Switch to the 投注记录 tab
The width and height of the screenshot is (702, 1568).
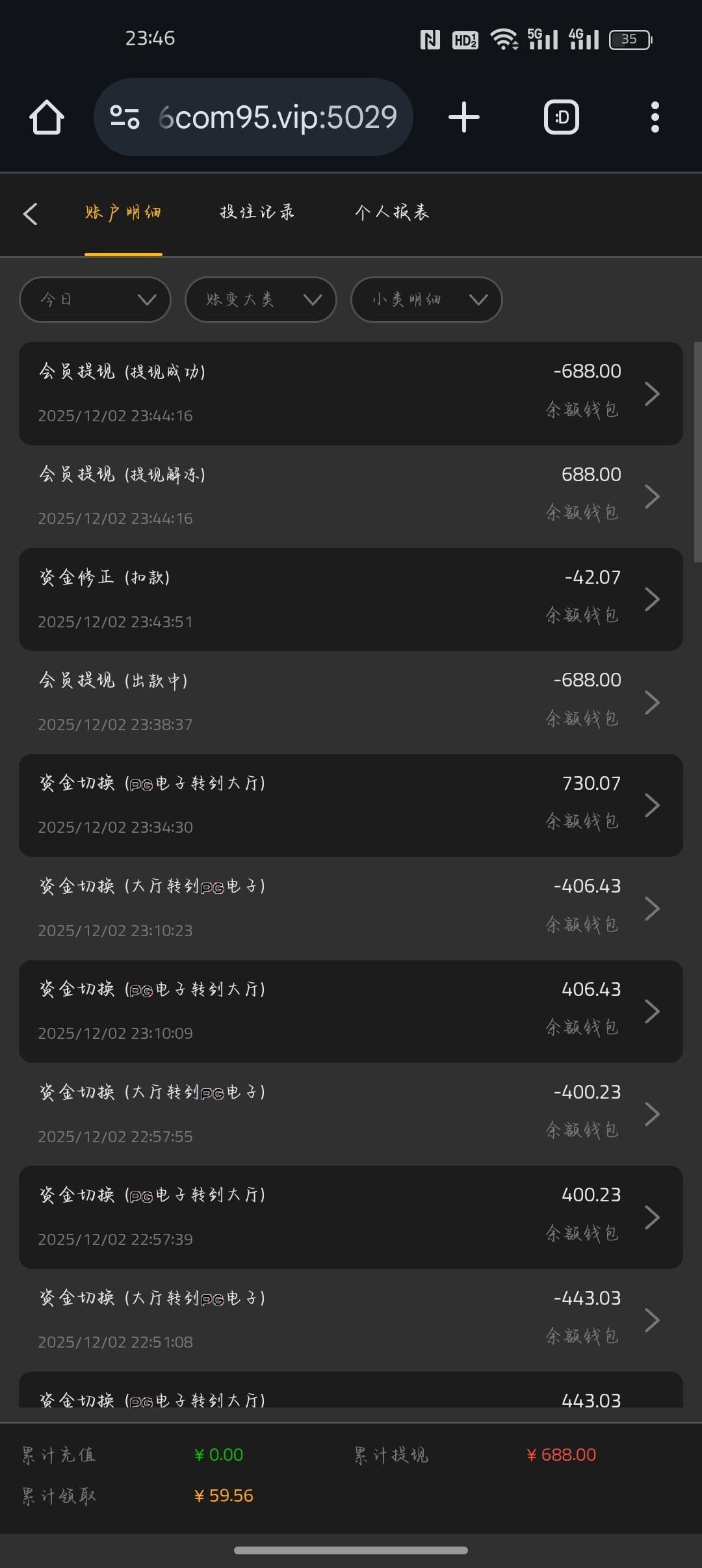pyautogui.click(x=257, y=213)
